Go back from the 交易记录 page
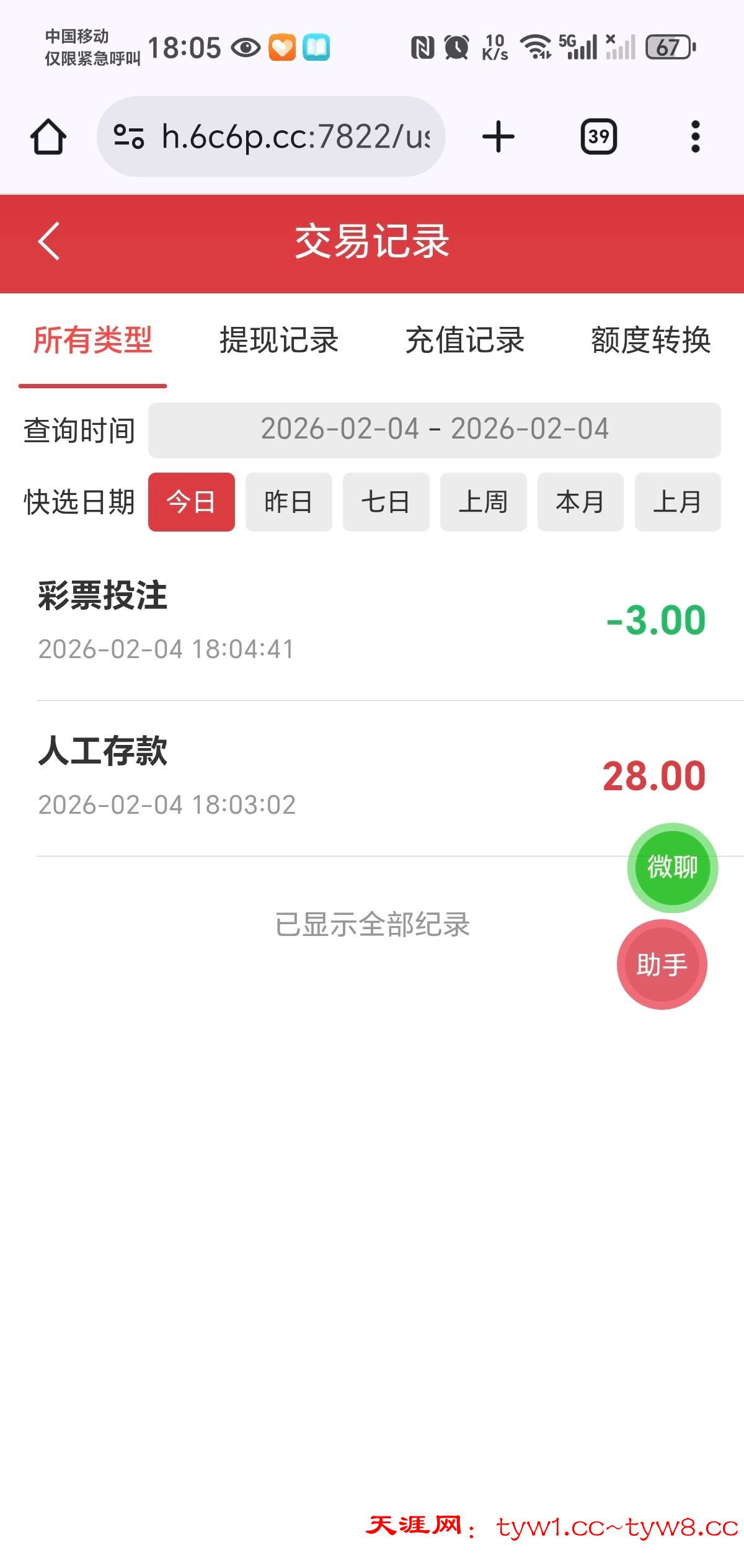Screen dimensions: 744x1568 [48, 241]
